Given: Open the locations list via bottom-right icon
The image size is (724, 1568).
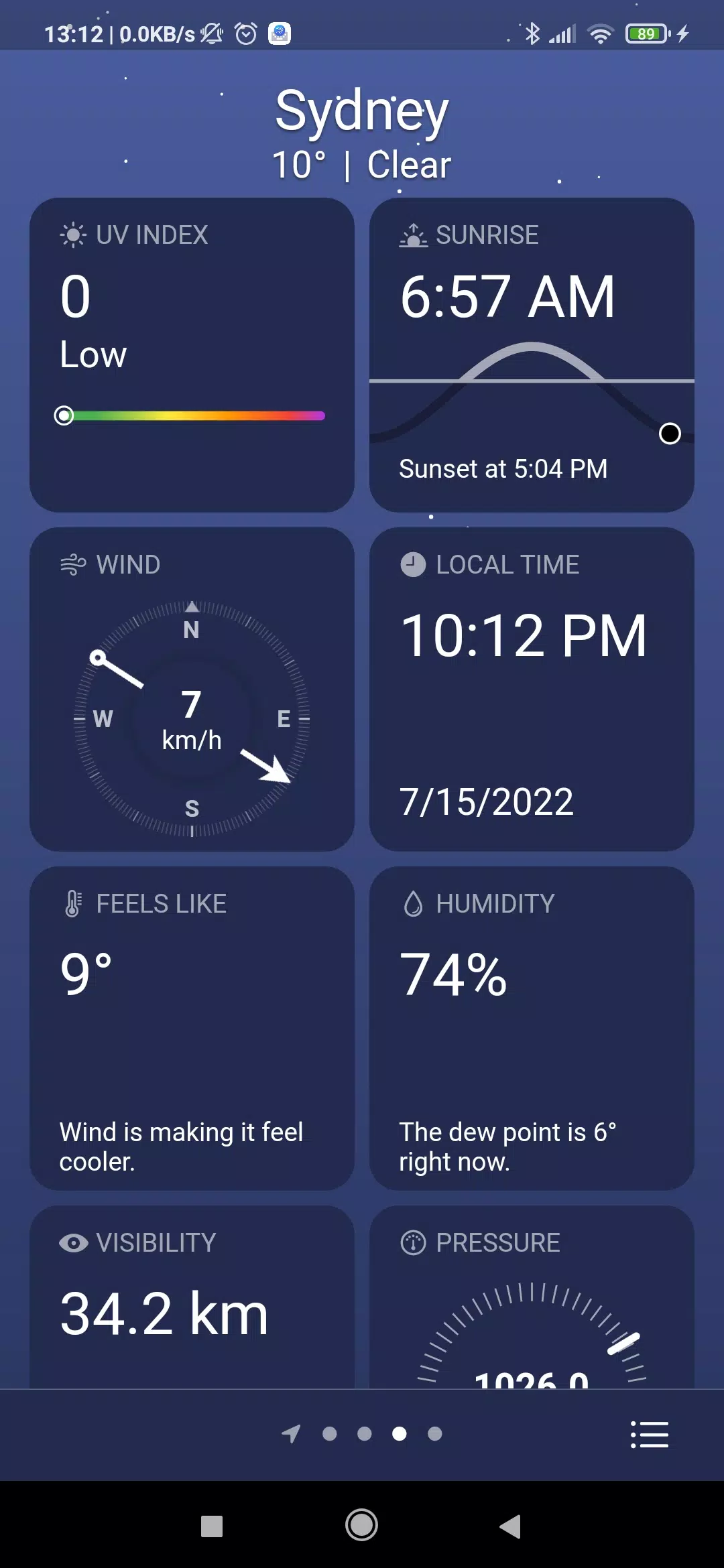Looking at the screenshot, I should point(649,1435).
